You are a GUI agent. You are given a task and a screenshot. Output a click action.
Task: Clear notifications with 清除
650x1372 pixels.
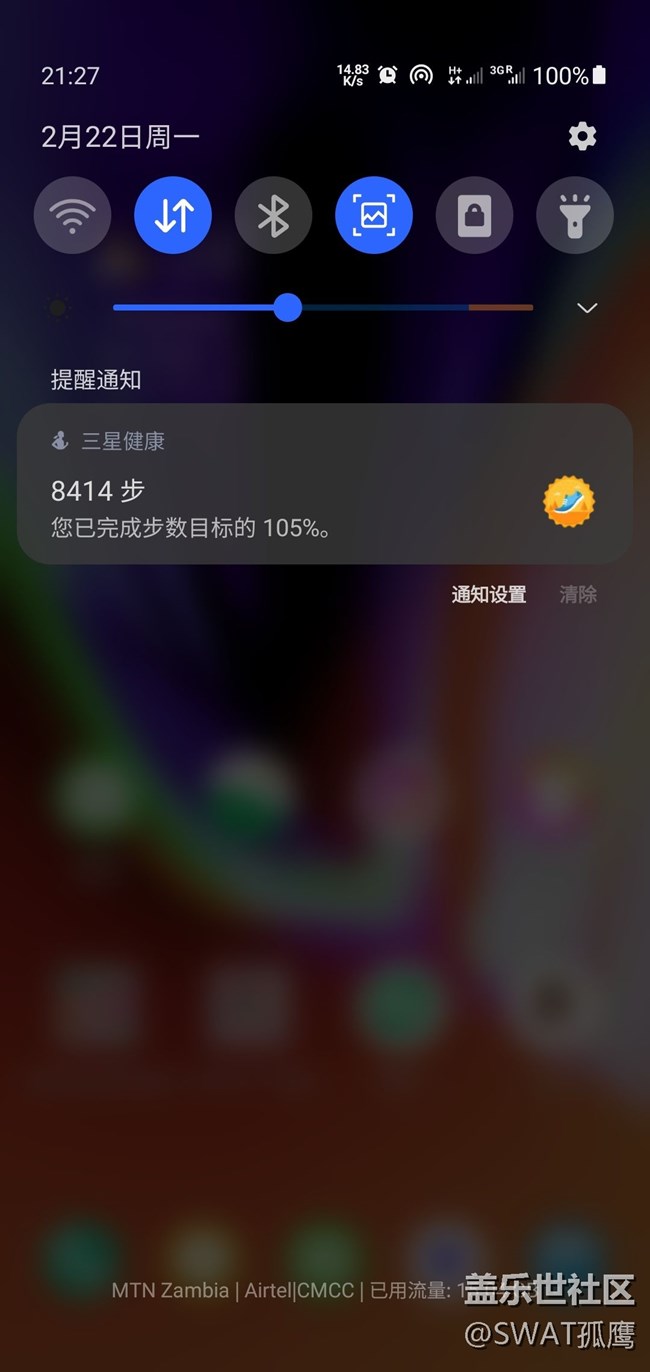point(578,595)
